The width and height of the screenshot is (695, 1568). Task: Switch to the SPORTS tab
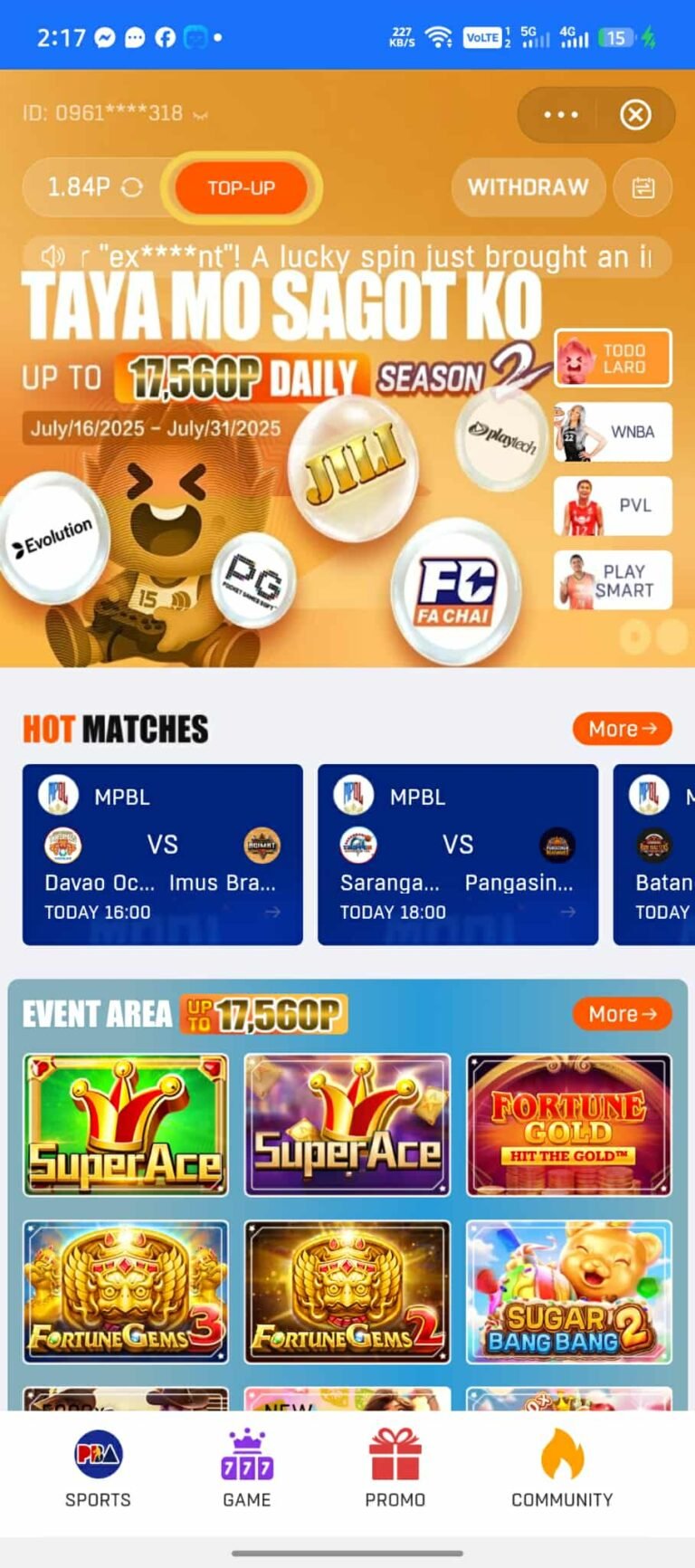tap(98, 1468)
